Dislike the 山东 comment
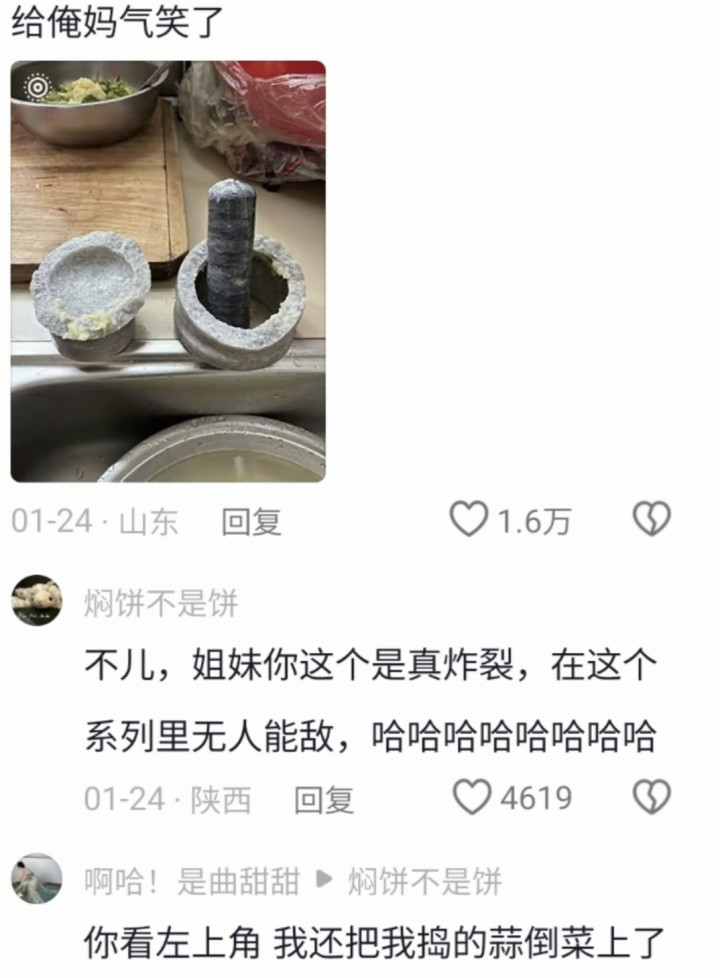This screenshot has height=978, width=720. pyautogui.click(x=652, y=520)
